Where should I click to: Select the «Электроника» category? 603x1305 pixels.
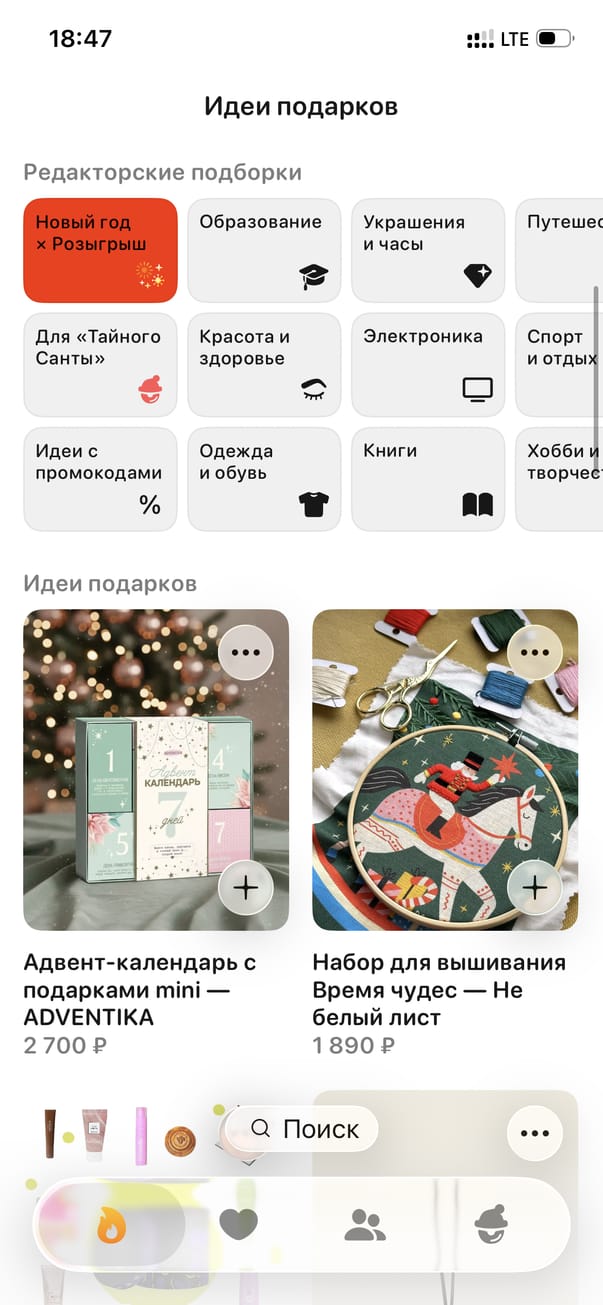tap(428, 364)
